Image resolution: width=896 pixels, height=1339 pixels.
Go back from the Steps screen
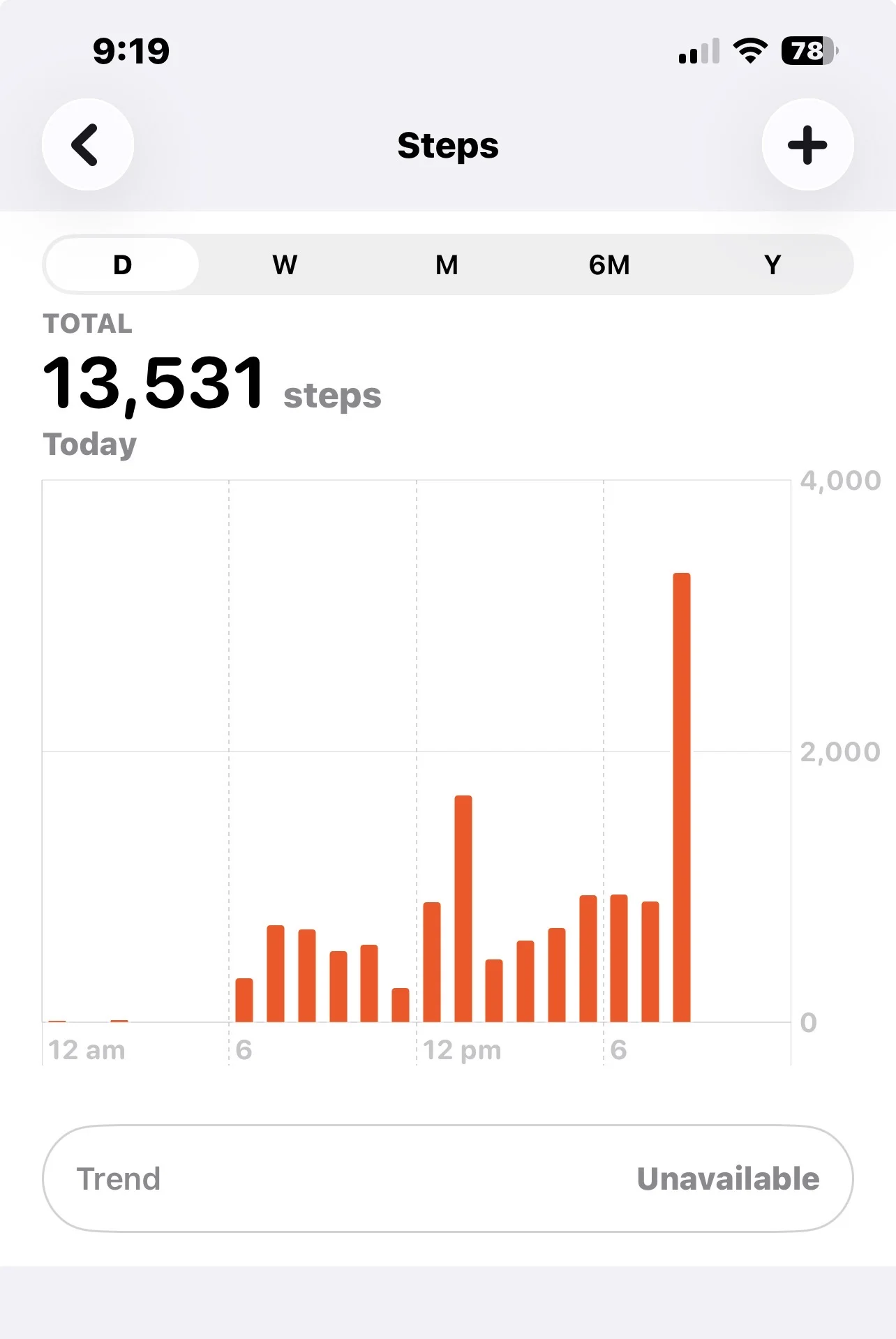(88, 144)
